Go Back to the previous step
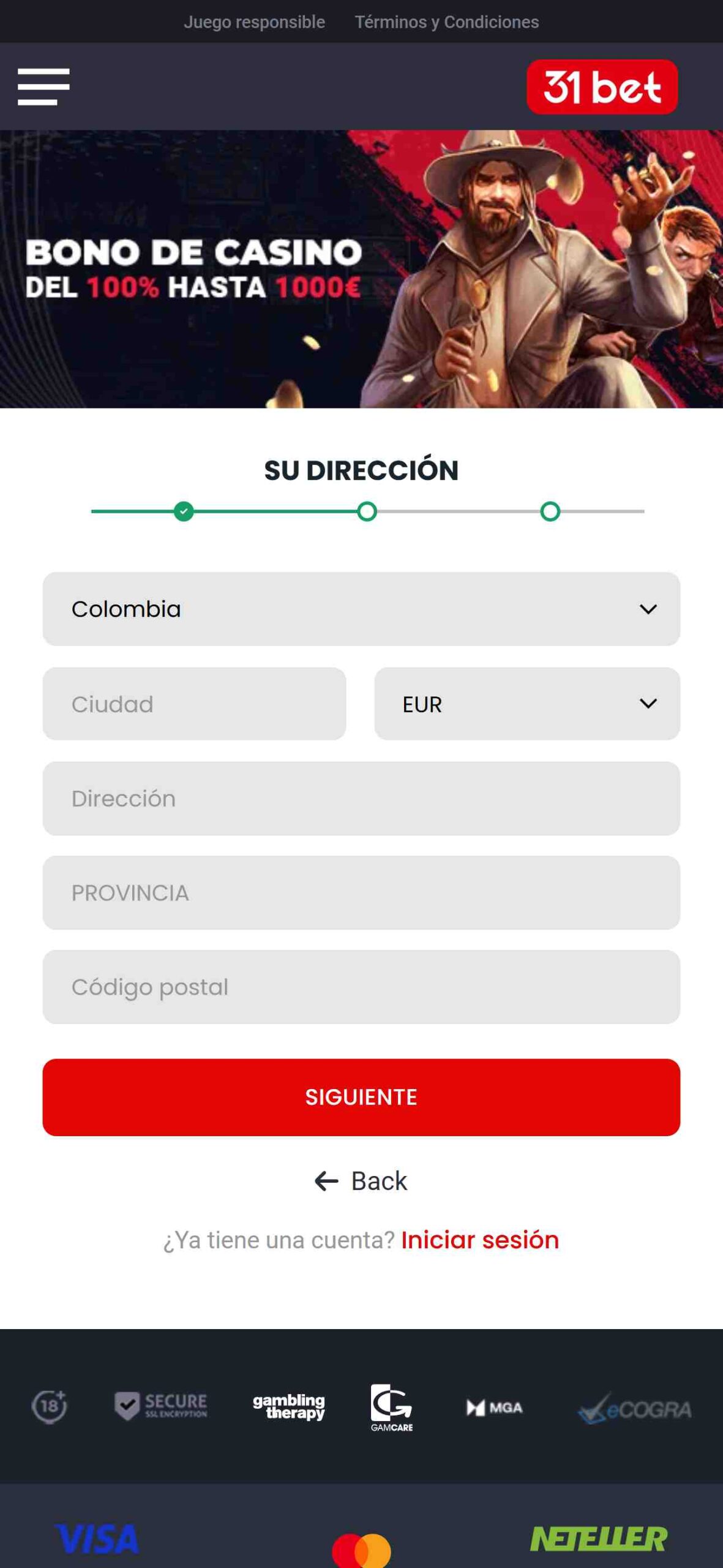723x1568 pixels. [x=361, y=1181]
